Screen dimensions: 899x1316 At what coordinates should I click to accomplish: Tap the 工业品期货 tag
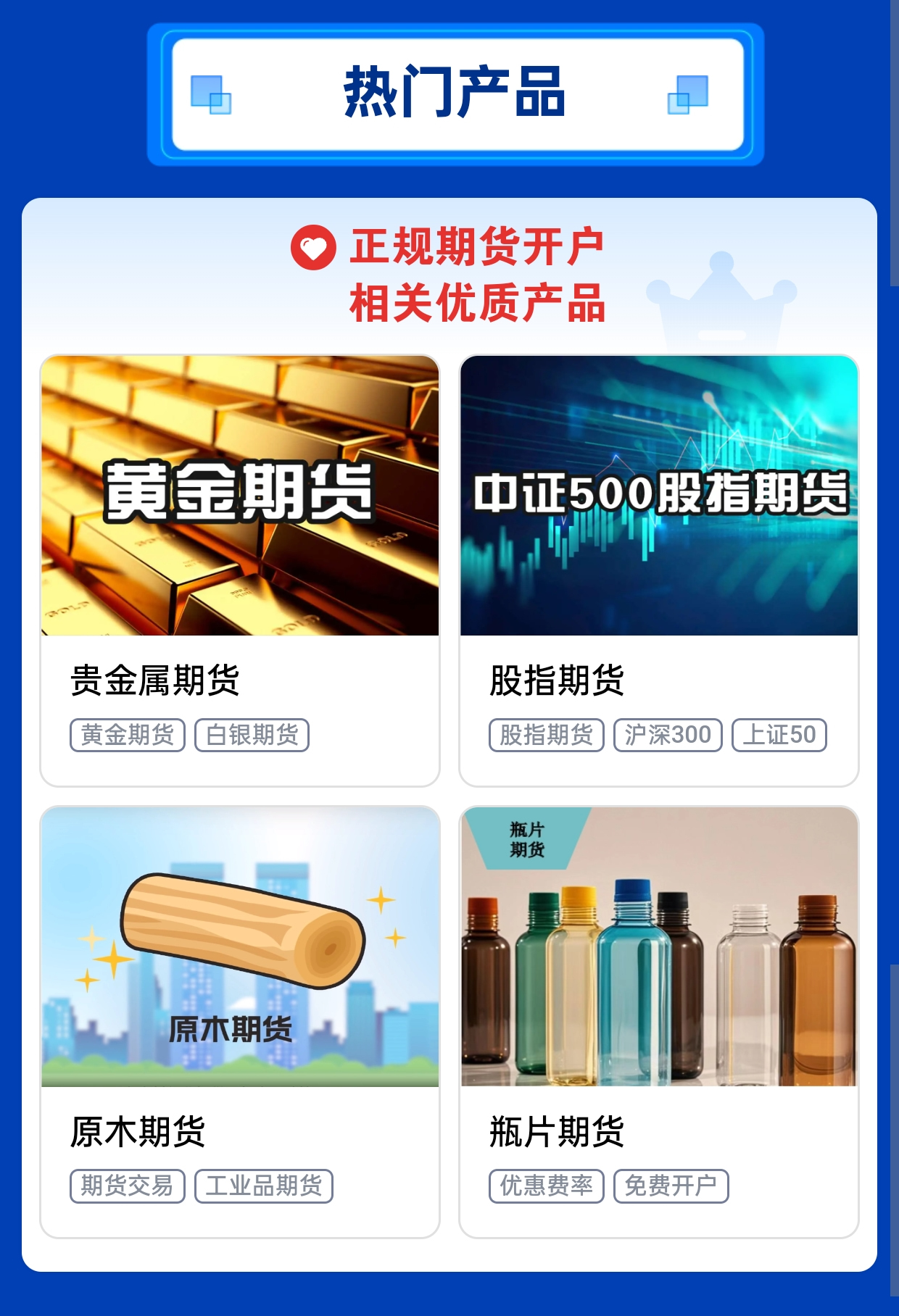point(264,1186)
